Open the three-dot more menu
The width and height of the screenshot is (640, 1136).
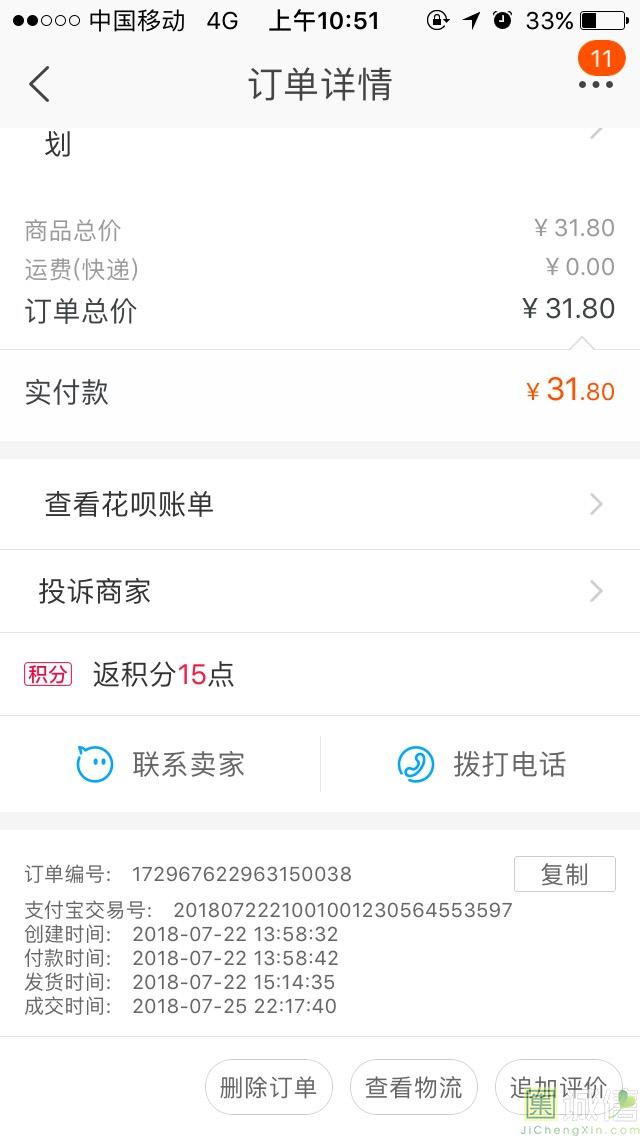pos(596,84)
